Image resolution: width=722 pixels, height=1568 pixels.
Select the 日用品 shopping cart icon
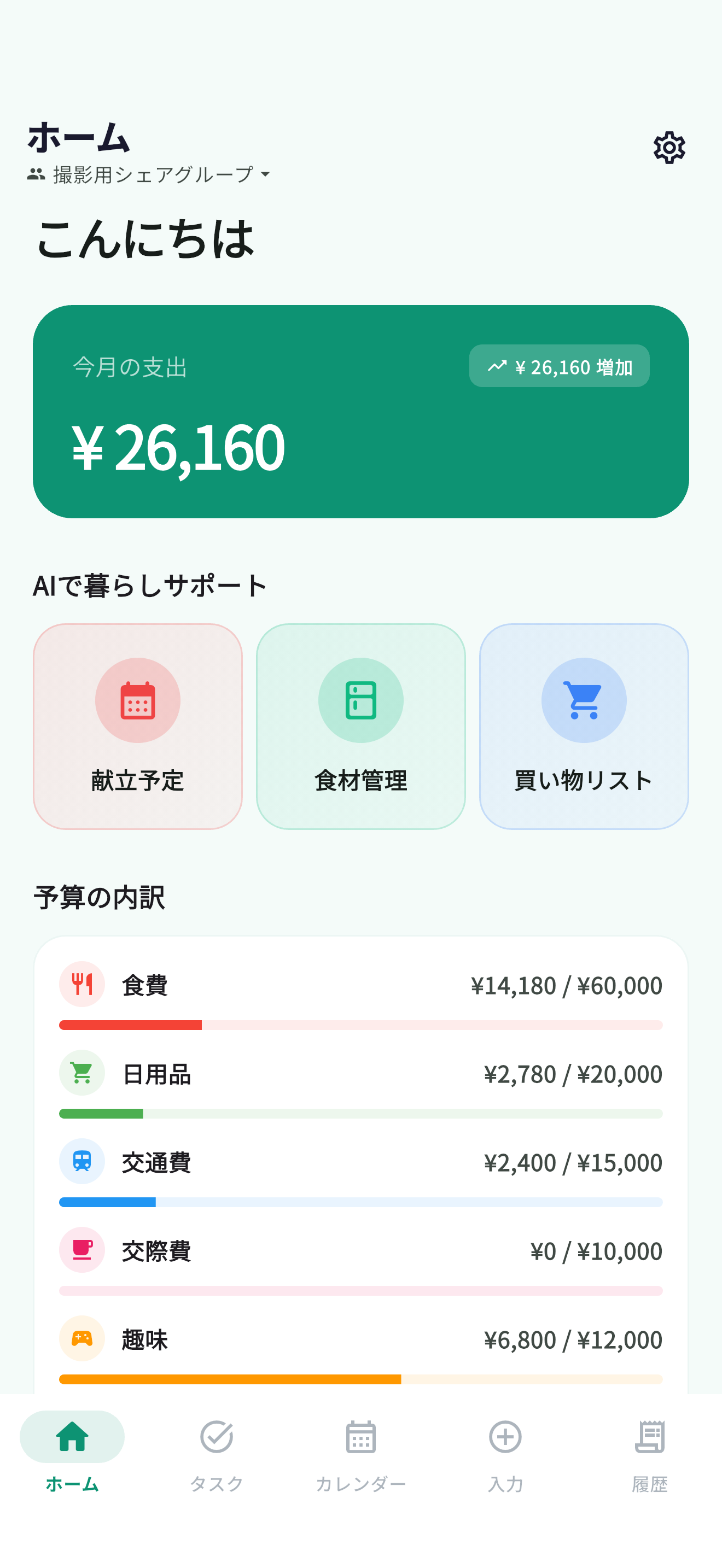[81, 1073]
